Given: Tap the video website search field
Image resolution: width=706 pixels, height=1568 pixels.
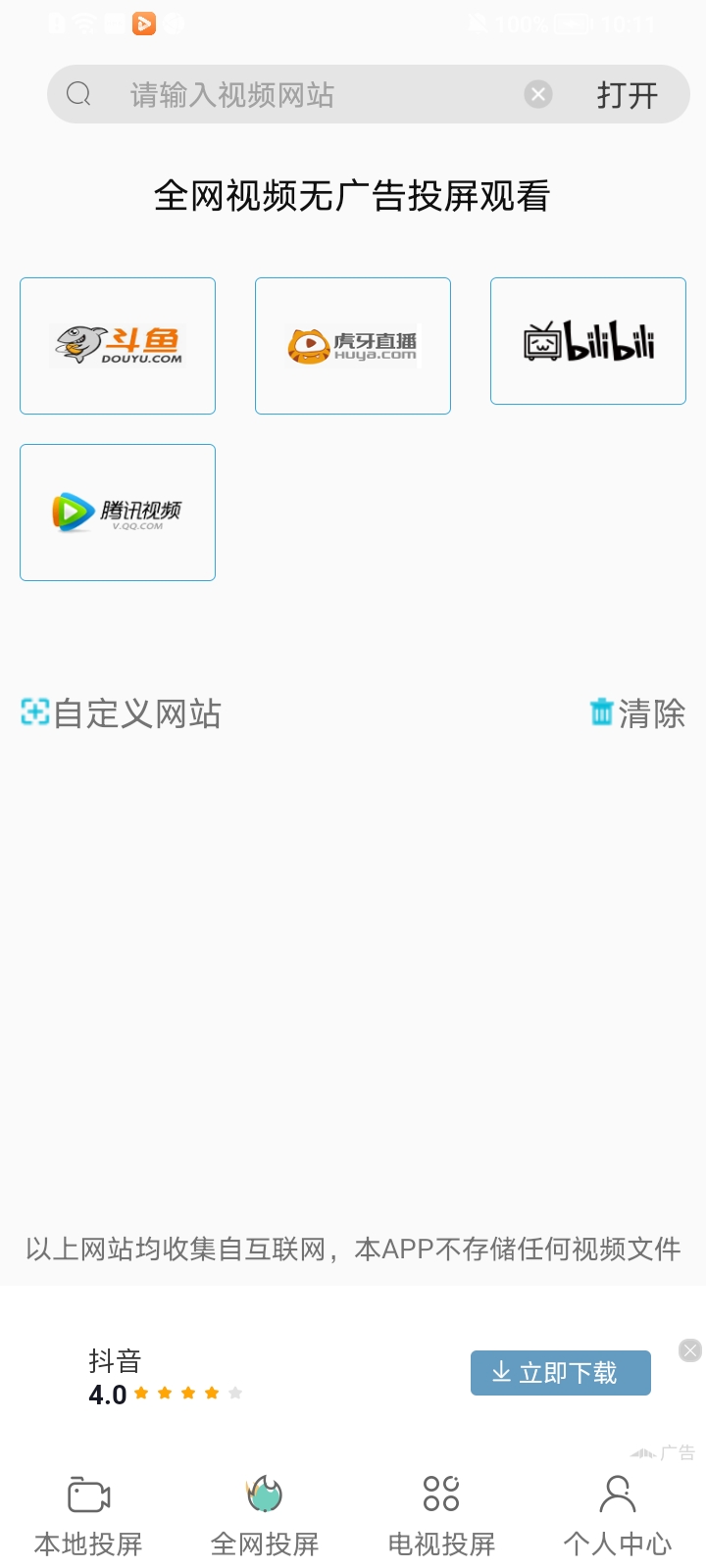Looking at the screenshot, I should pos(294,95).
